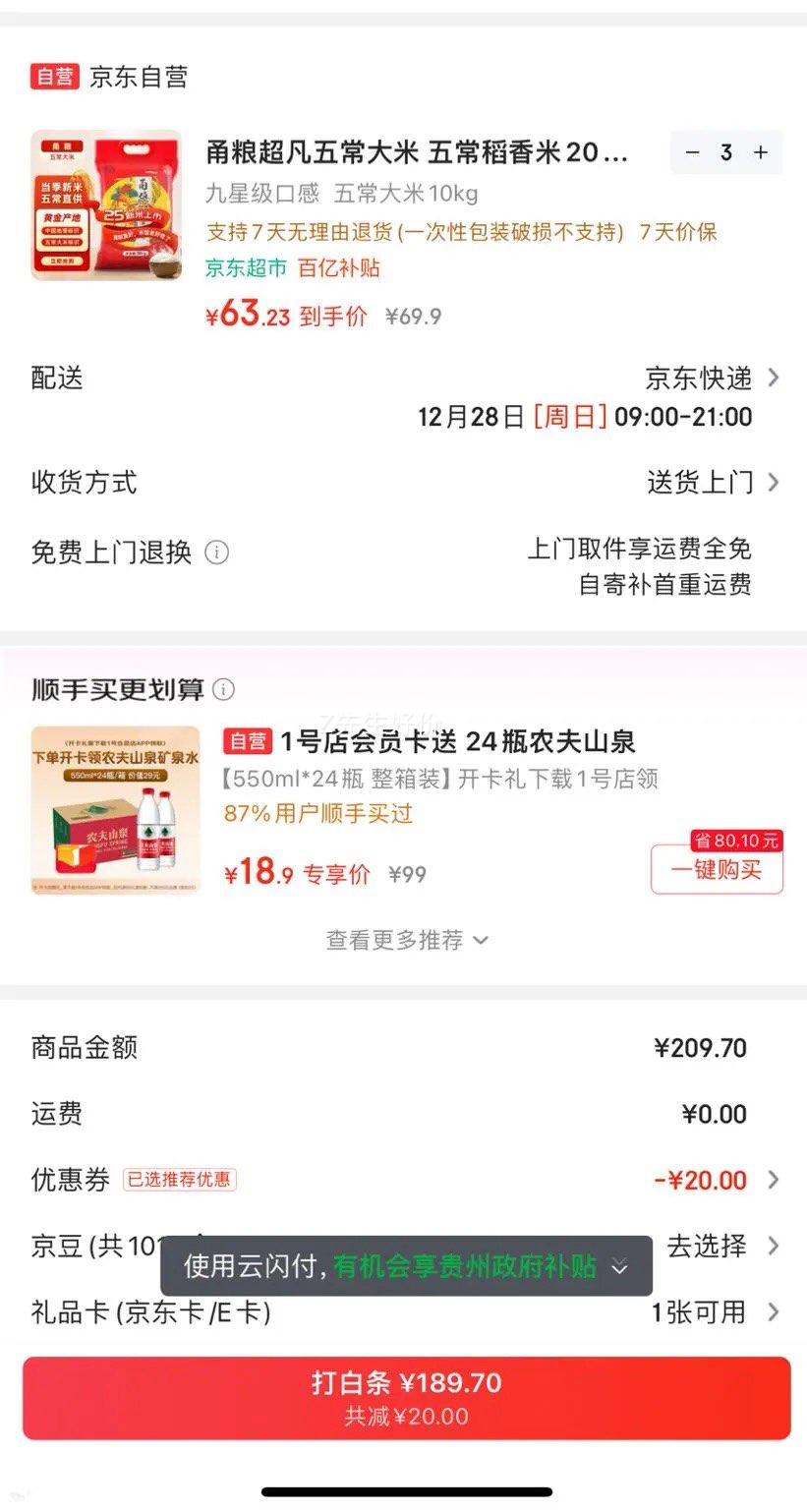Image resolution: width=807 pixels, height=1512 pixels.
Task: Expand 查看更多推荐 recommendations
Action: tap(403, 940)
